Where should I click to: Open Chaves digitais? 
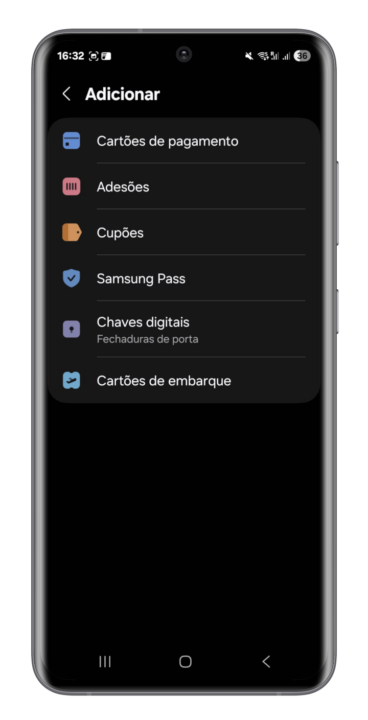[x=184, y=329]
